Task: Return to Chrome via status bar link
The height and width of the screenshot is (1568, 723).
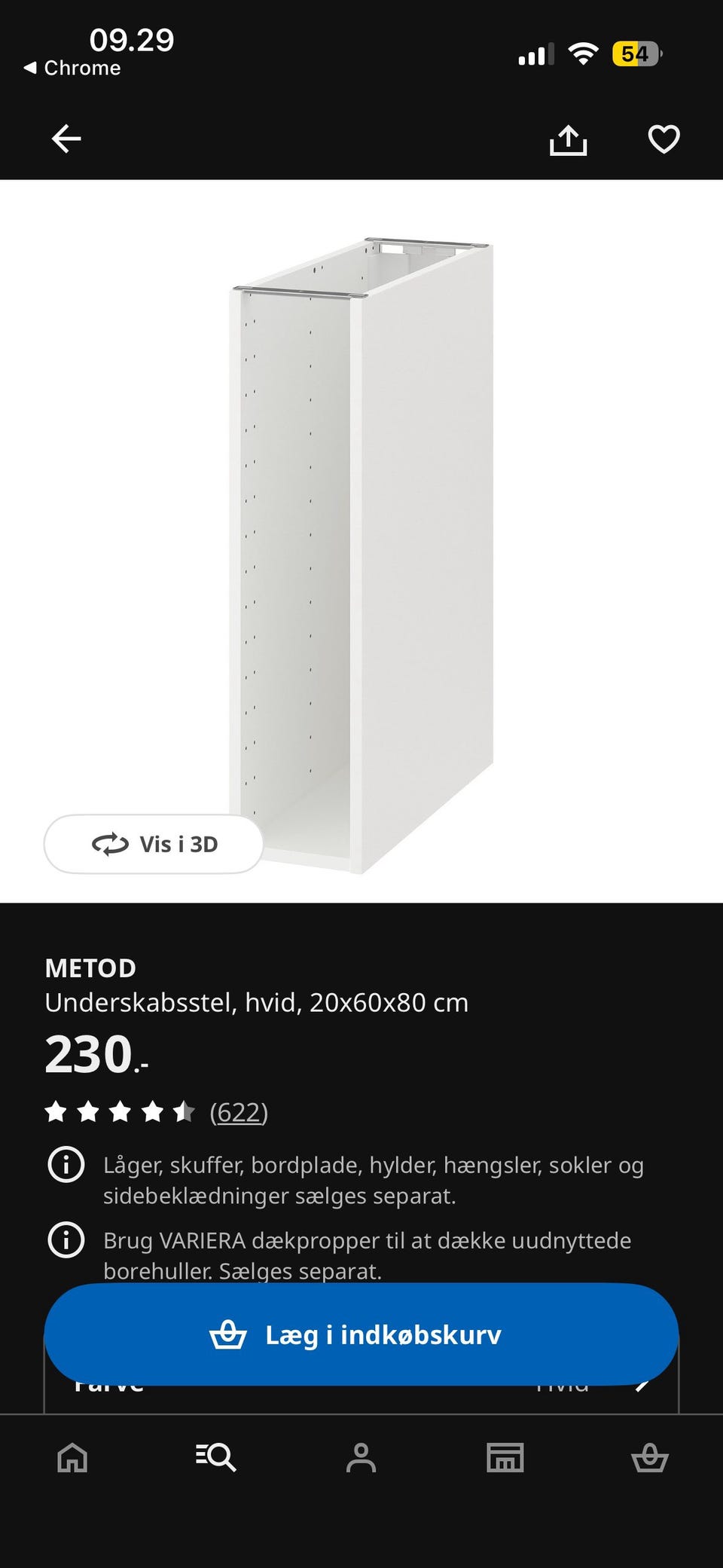Action: pos(73,68)
